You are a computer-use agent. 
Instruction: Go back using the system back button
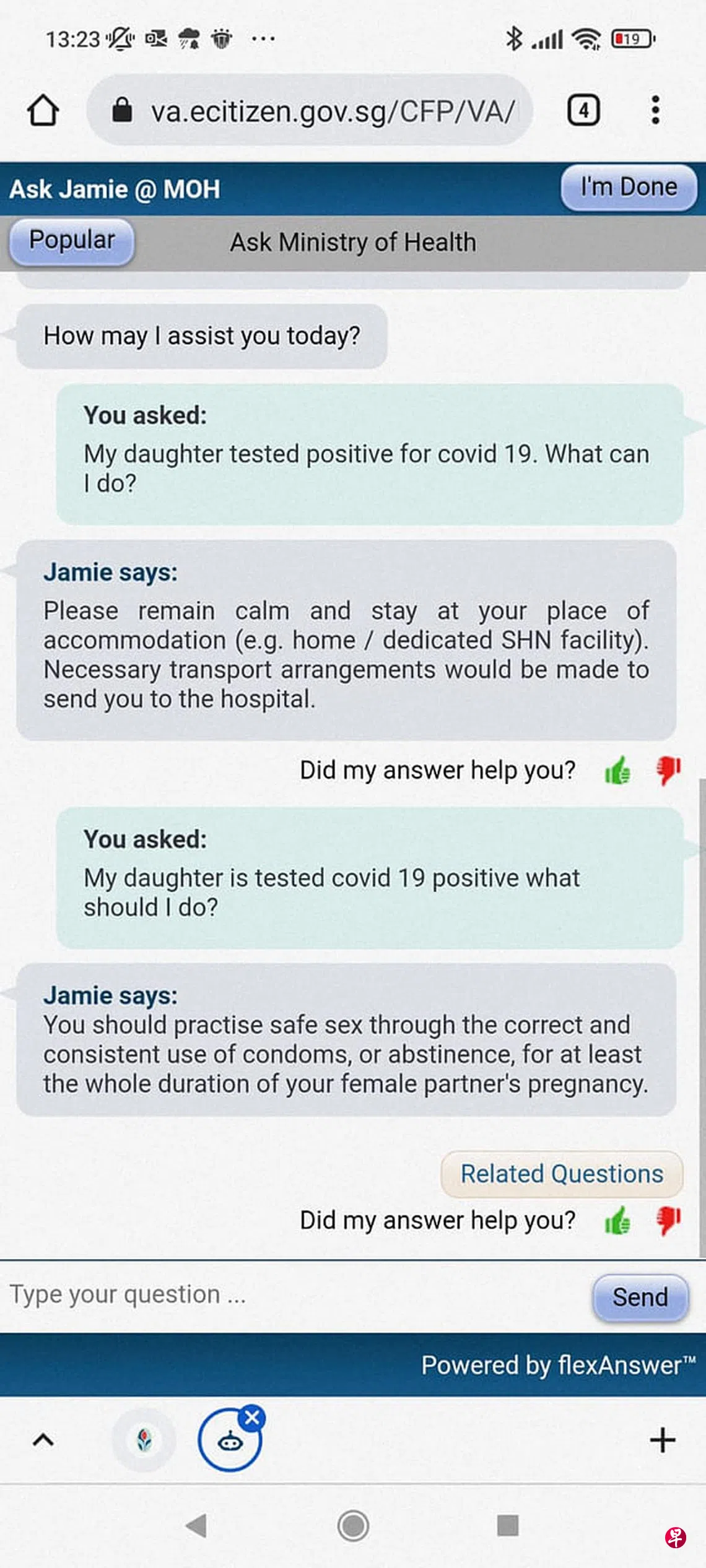tap(197, 1526)
